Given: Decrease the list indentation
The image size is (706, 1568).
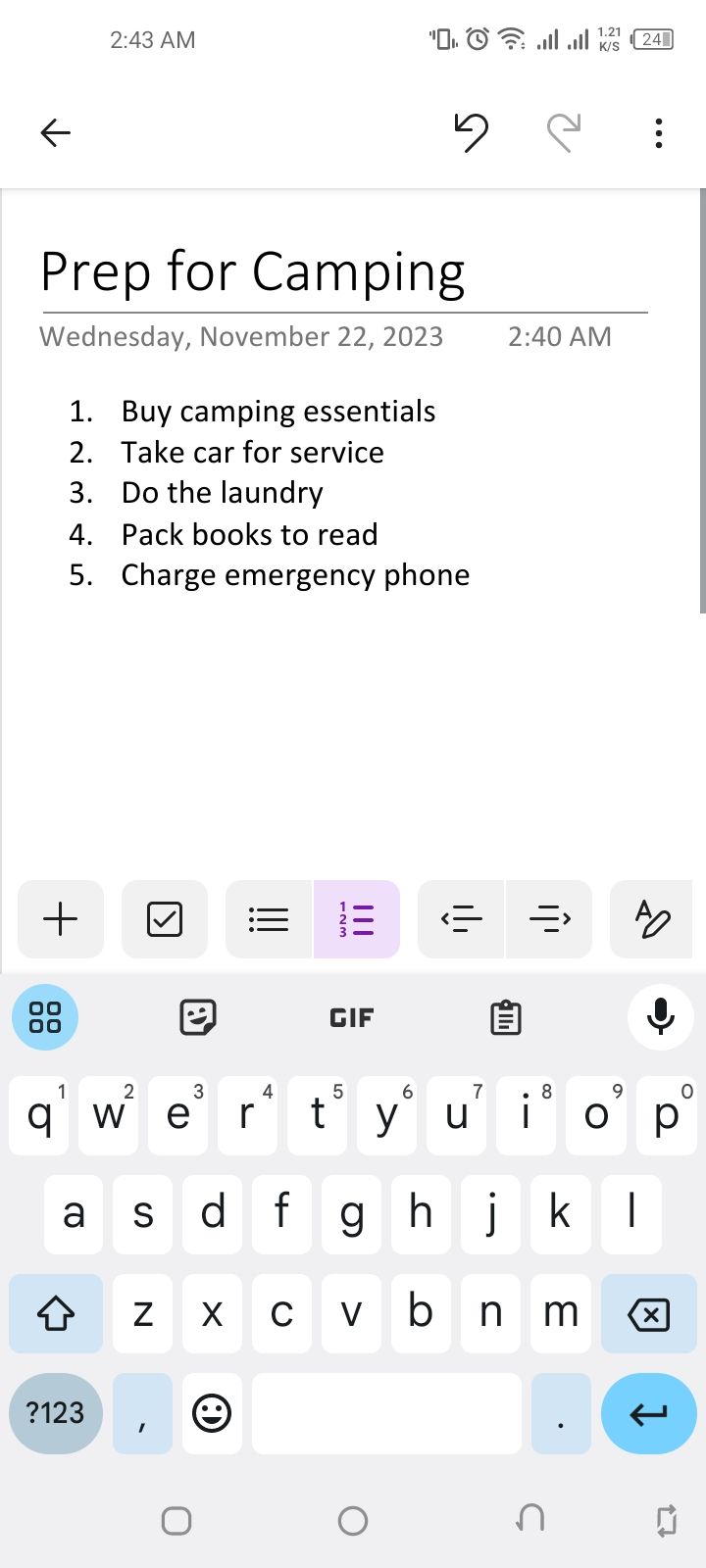Looking at the screenshot, I should tap(460, 919).
